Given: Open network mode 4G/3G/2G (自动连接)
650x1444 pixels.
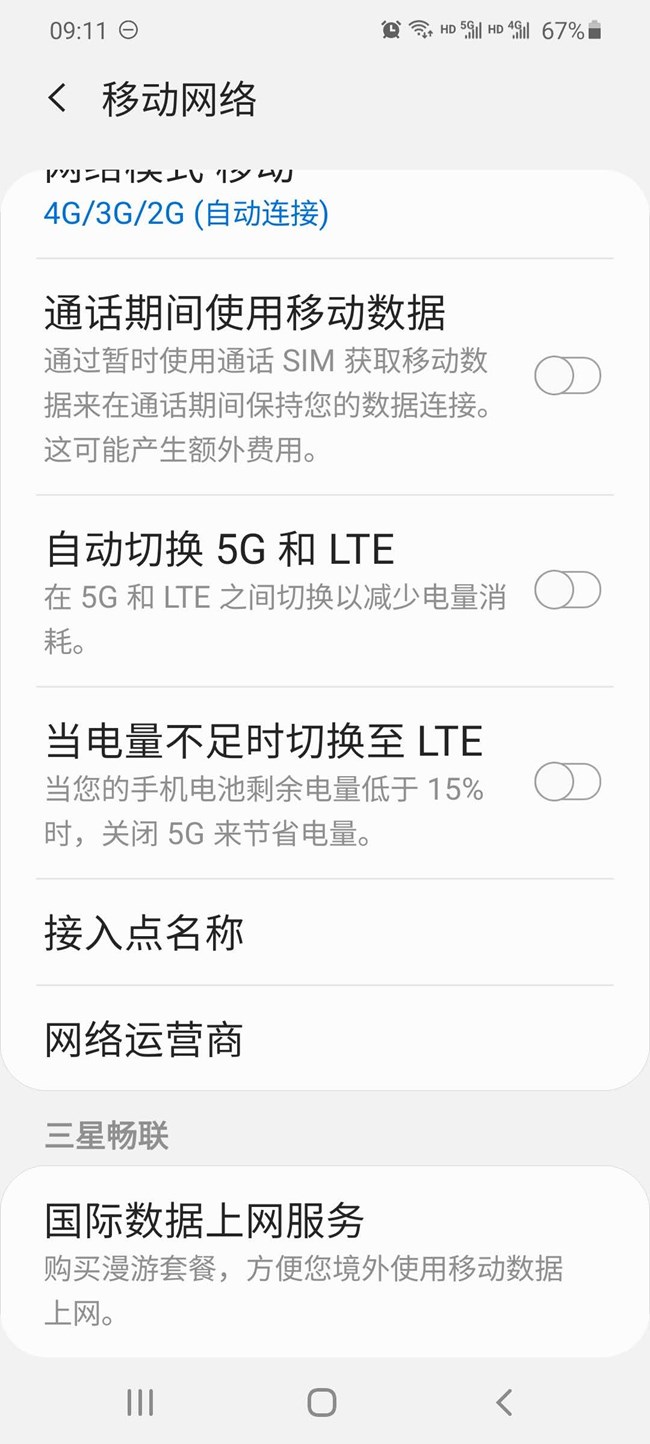Looking at the screenshot, I should (187, 212).
